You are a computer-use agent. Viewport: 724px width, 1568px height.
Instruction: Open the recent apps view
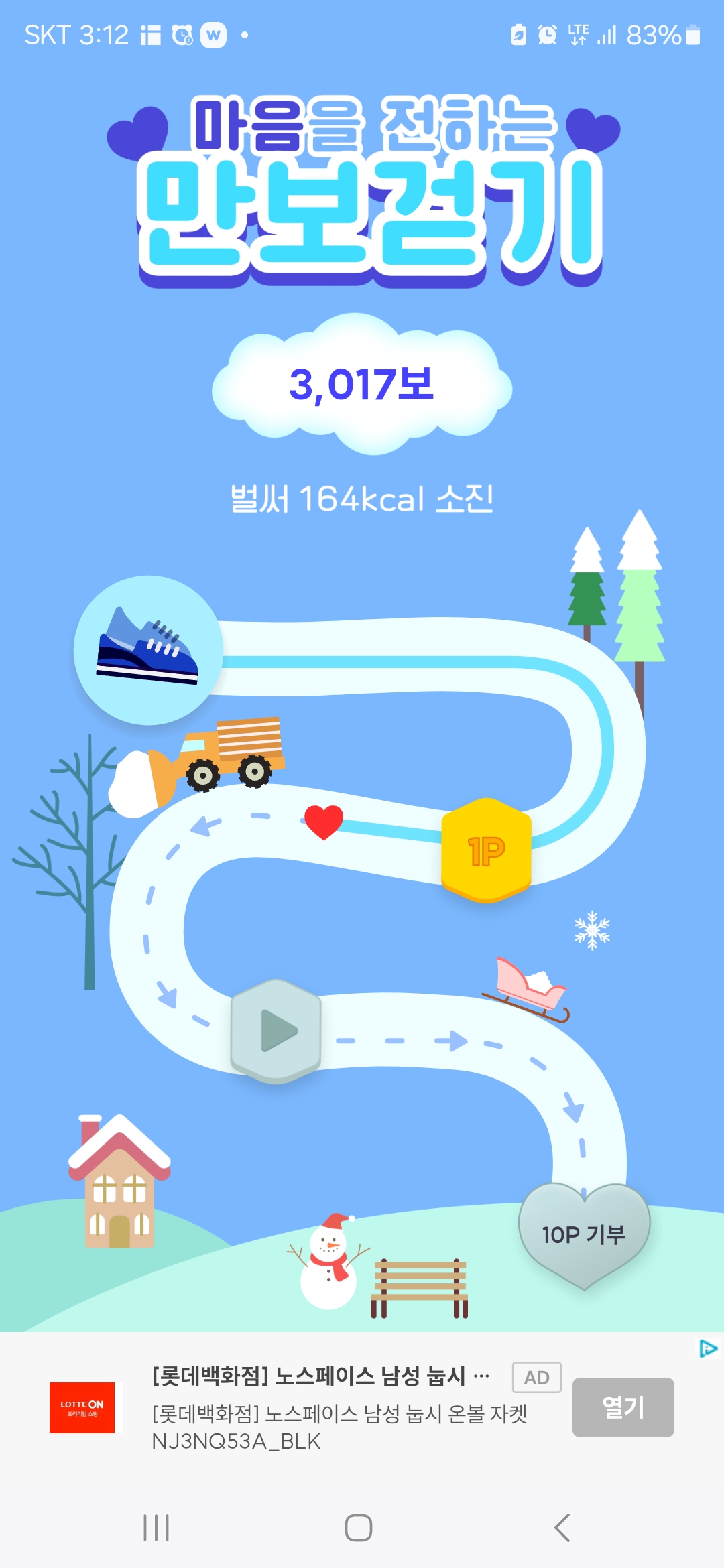(156, 1528)
